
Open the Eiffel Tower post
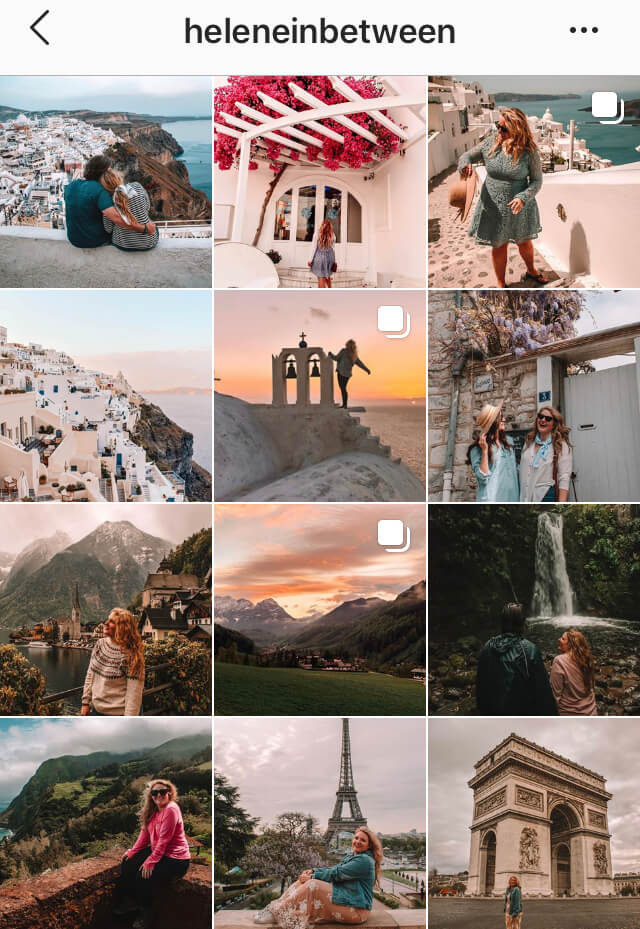[x=320, y=824]
